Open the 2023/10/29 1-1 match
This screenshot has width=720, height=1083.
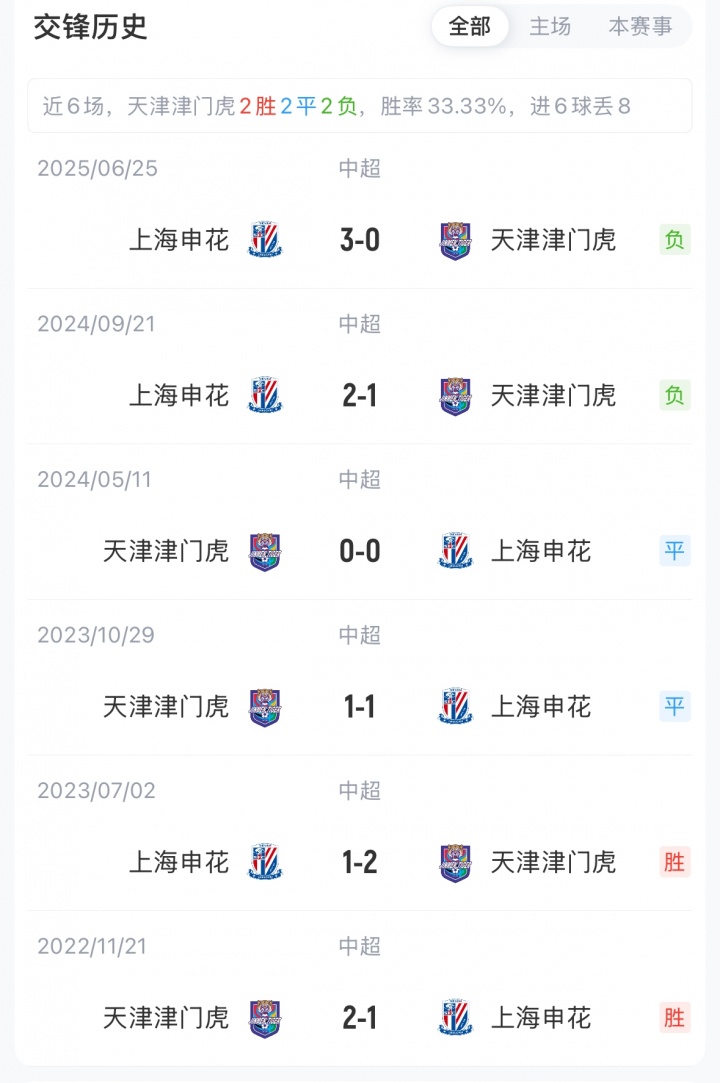click(360, 707)
